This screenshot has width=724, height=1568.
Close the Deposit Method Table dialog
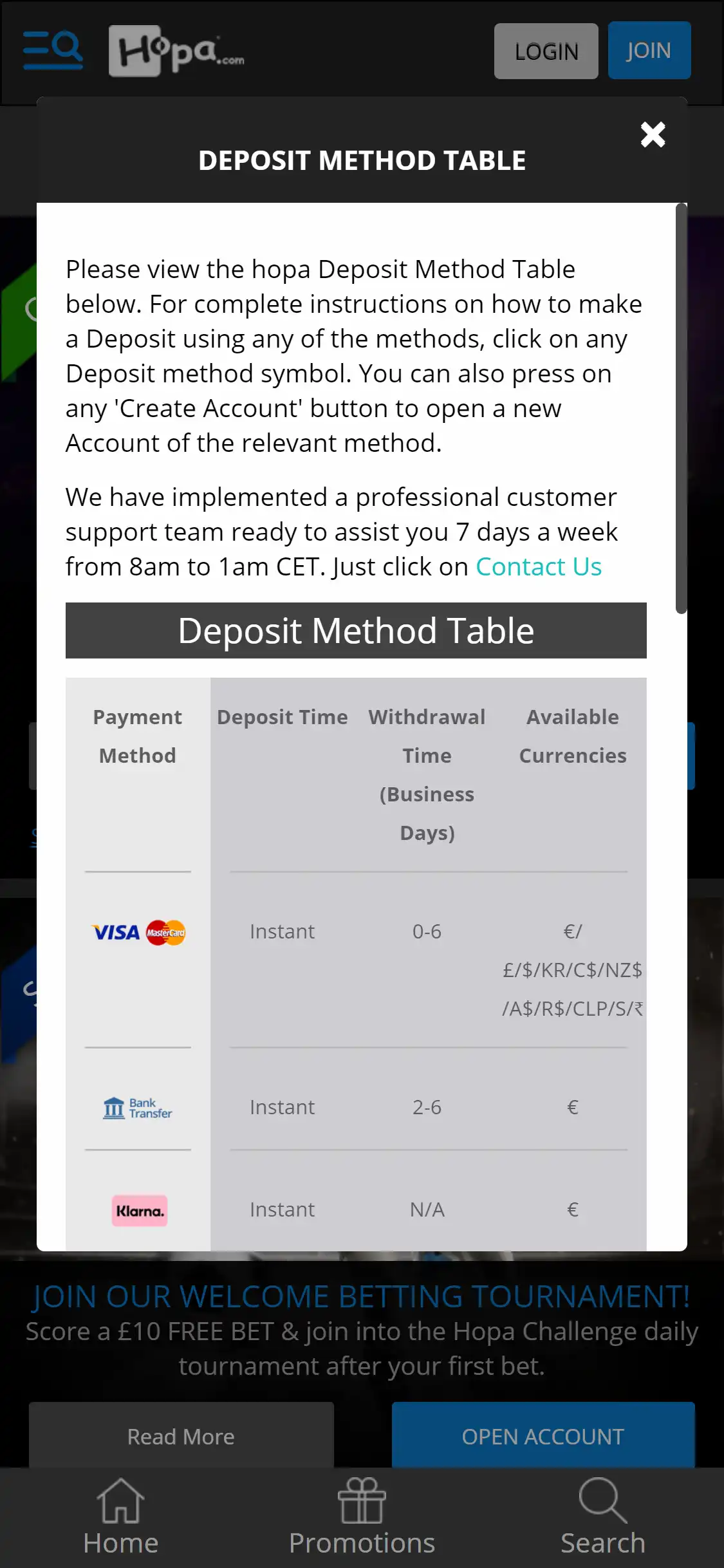click(653, 135)
